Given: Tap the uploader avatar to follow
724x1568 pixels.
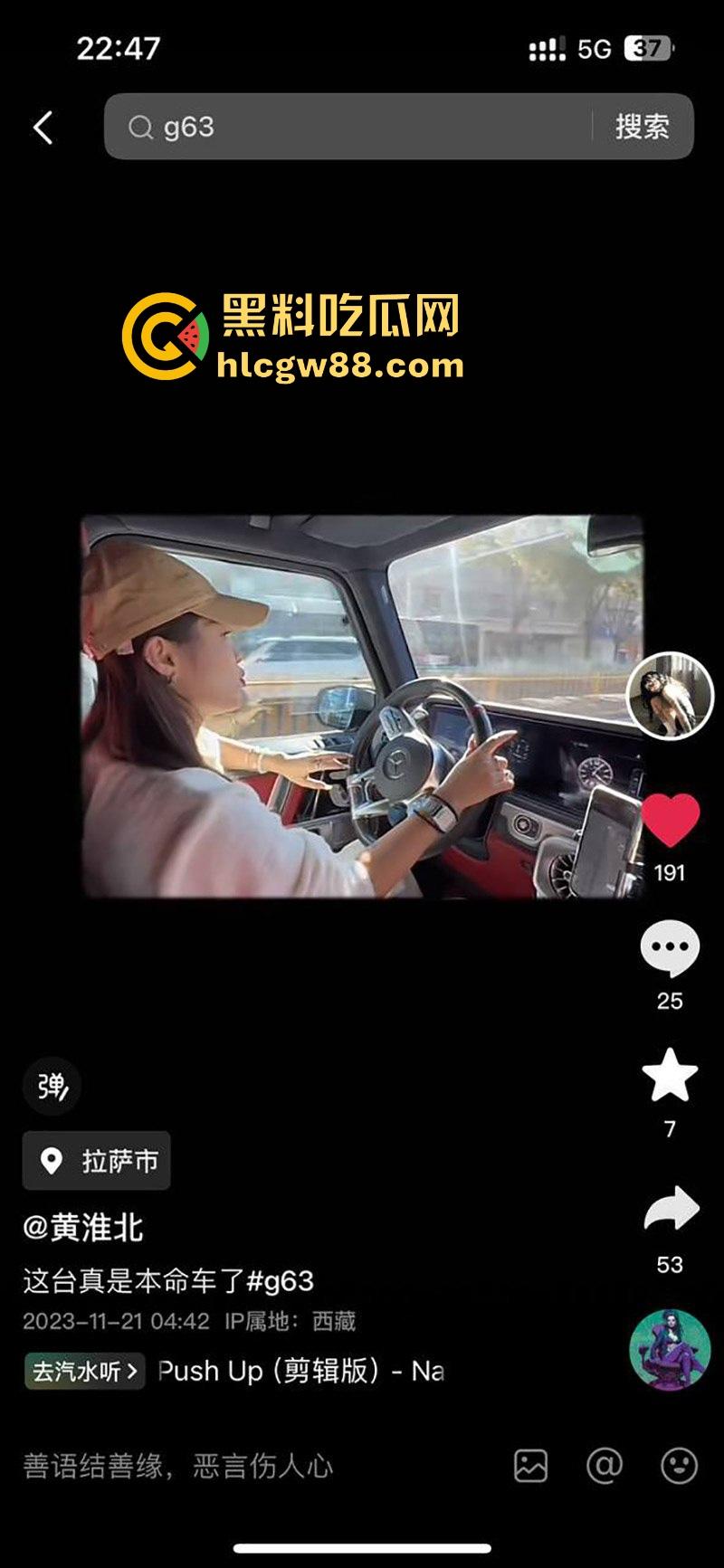Looking at the screenshot, I should [x=670, y=697].
